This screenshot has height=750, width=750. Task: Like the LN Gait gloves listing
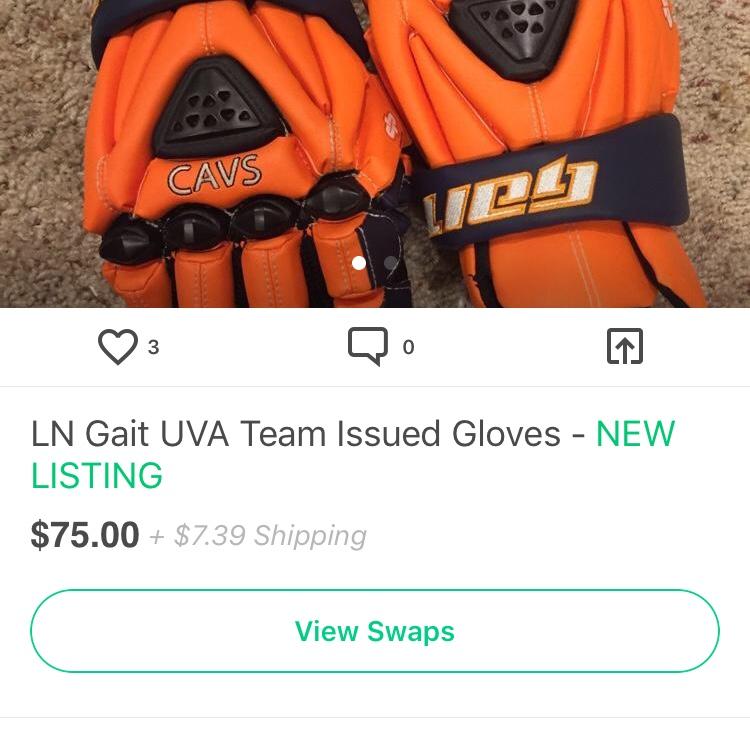tap(118, 347)
